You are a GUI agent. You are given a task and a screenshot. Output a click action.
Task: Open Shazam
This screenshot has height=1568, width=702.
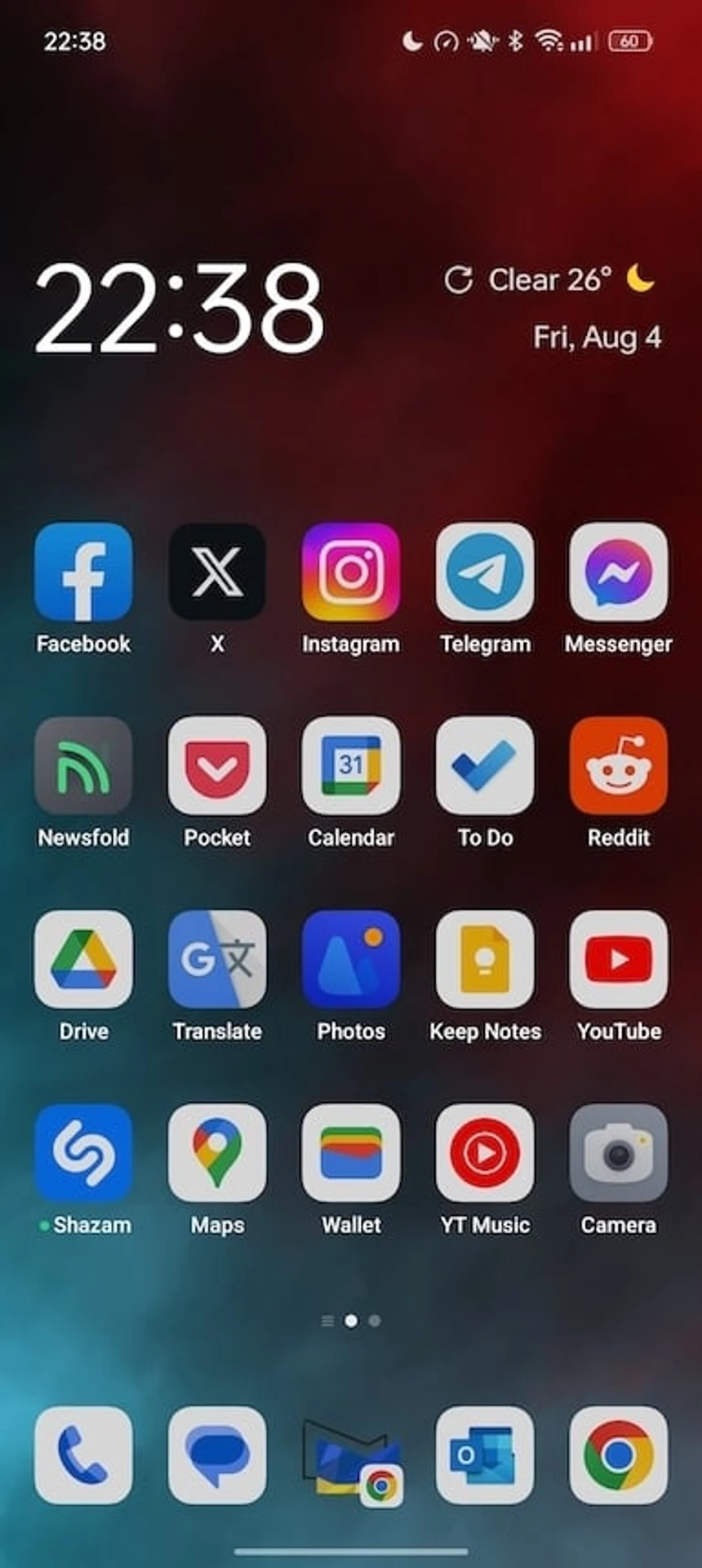click(83, 1152)
